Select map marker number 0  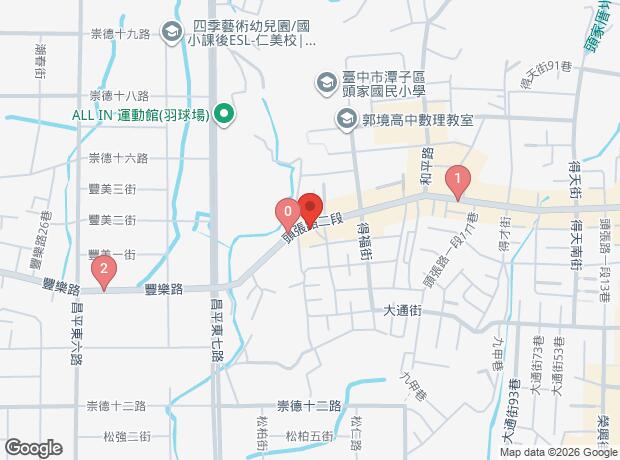click(x=288, y=213)
